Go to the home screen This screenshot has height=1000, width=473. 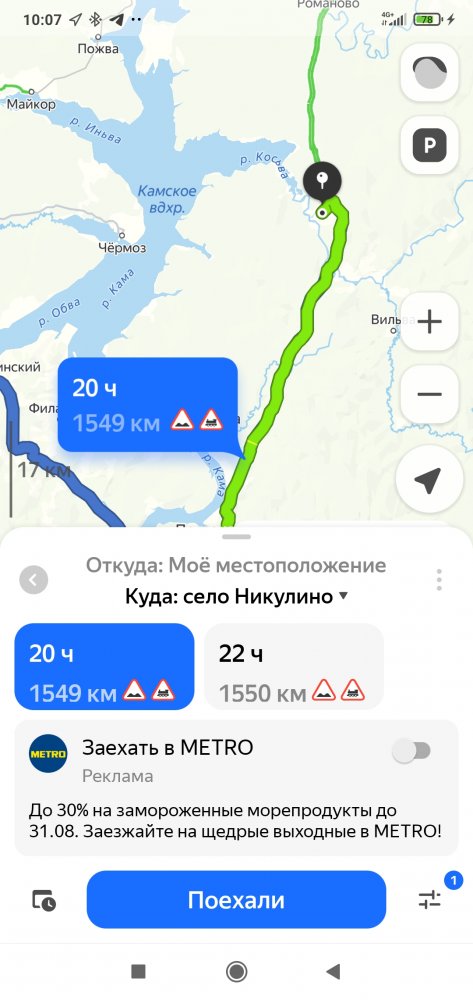click(x=236, y=971)
